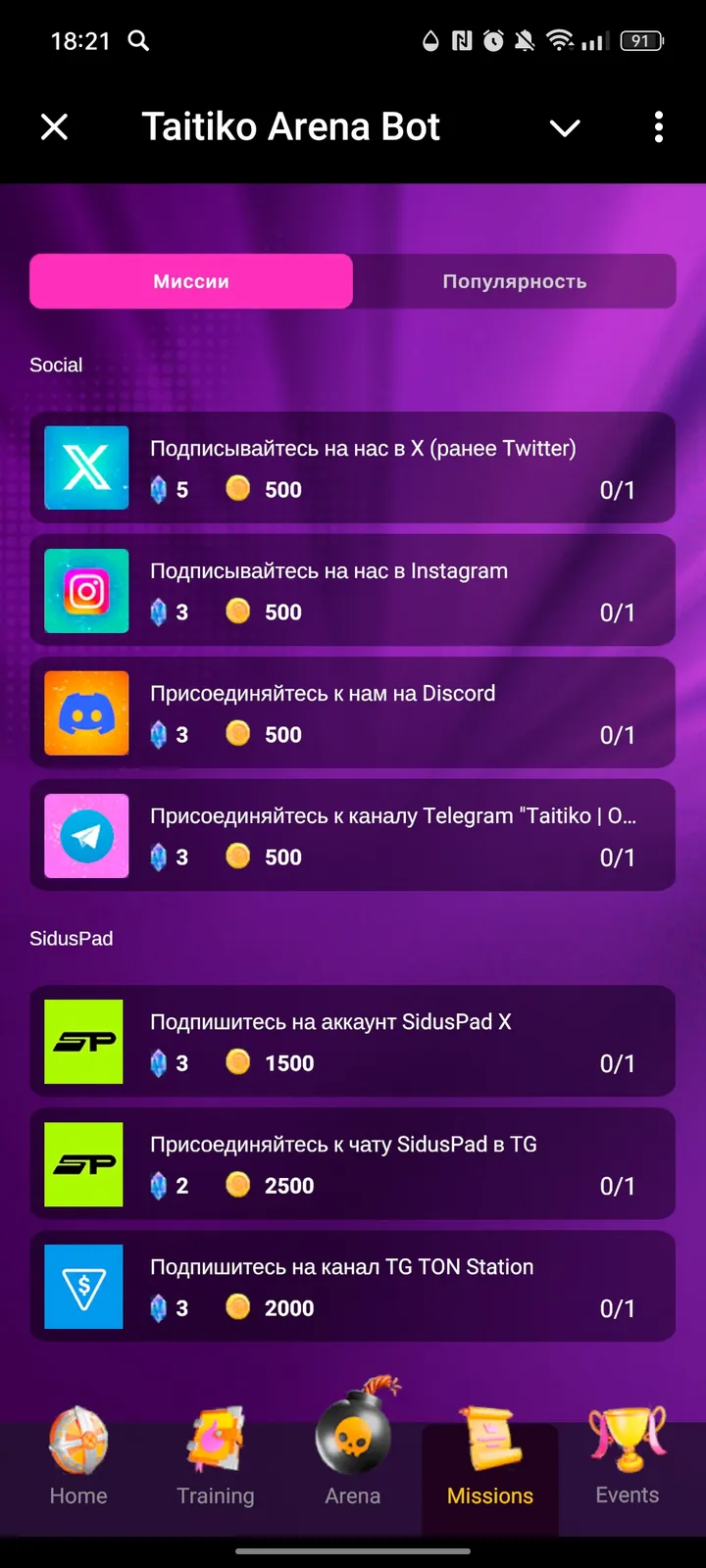
Task: Select the Миссии tab
Action: (x=190, y=281)
